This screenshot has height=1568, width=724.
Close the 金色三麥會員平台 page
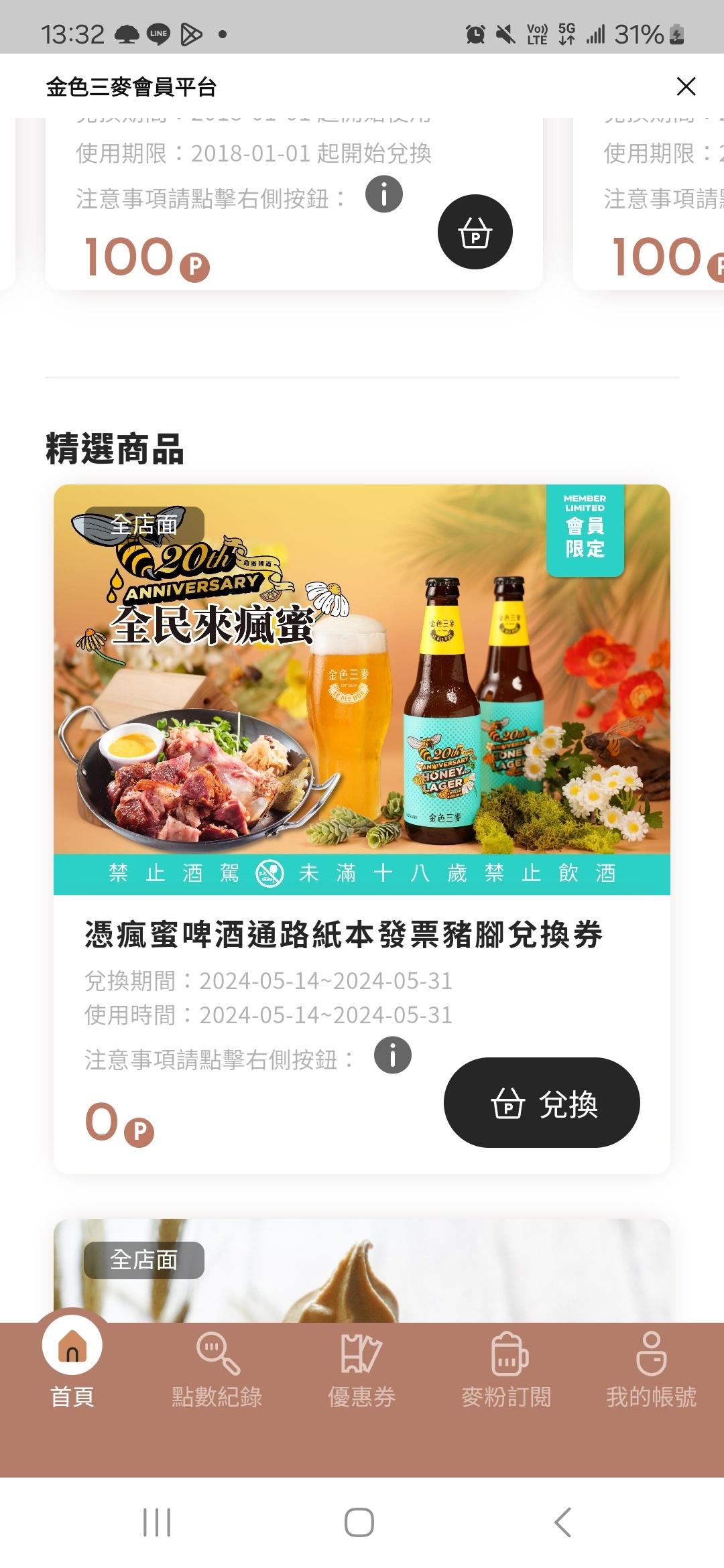click(x=686, y=86)
